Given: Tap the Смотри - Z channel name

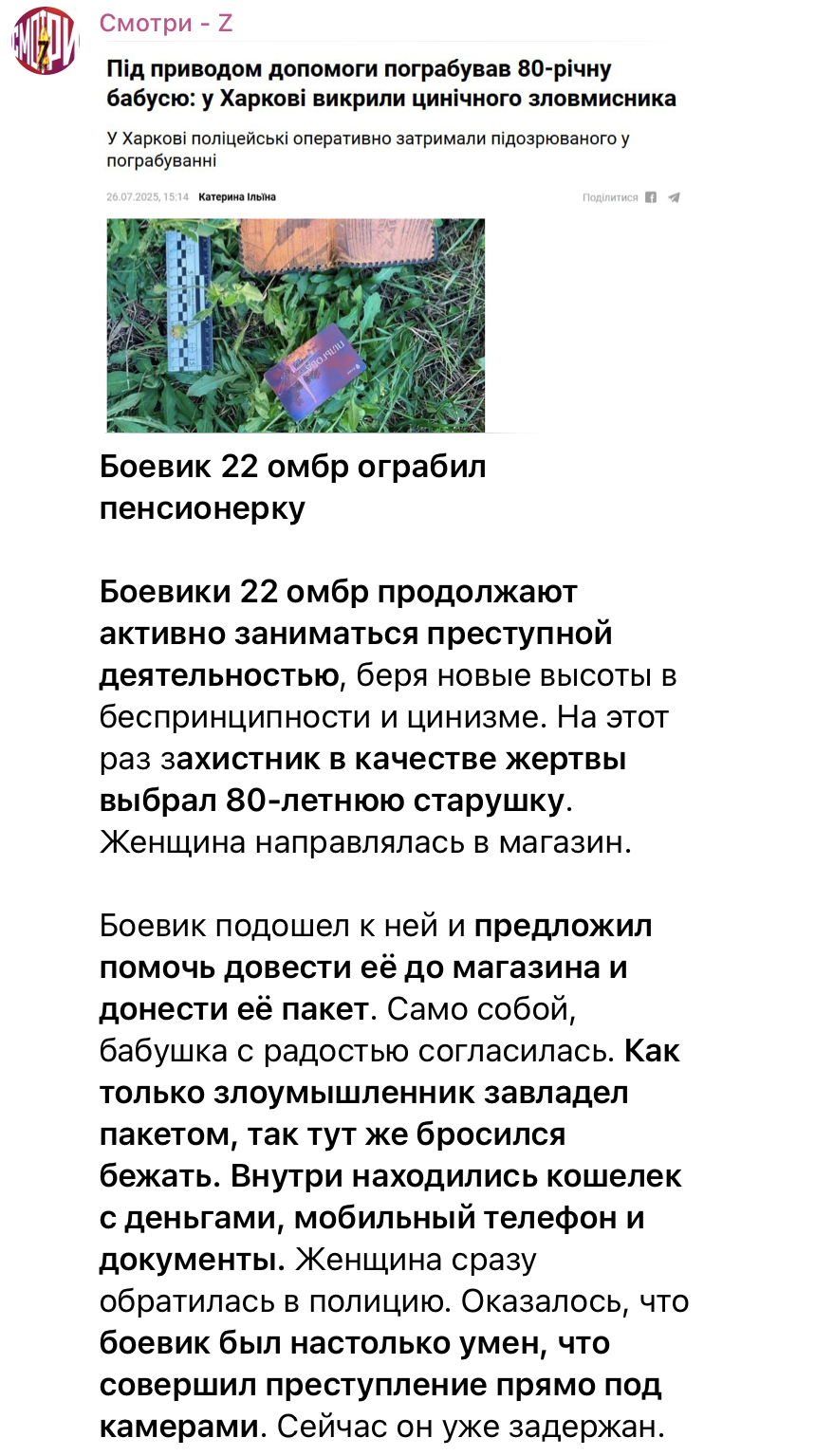Looking at the screenshot, I should [166, 23].
